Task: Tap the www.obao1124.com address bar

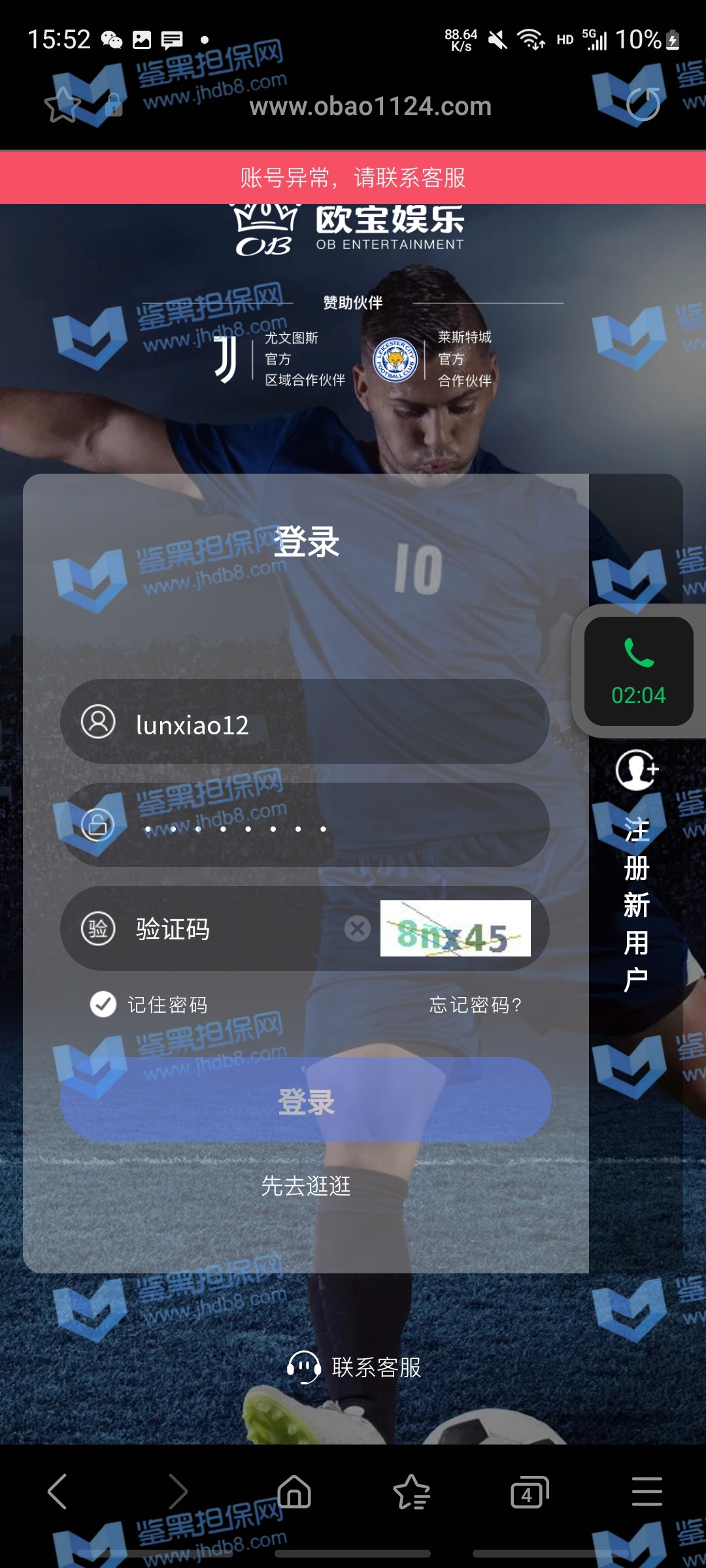Action: click(x=370, y=106)
